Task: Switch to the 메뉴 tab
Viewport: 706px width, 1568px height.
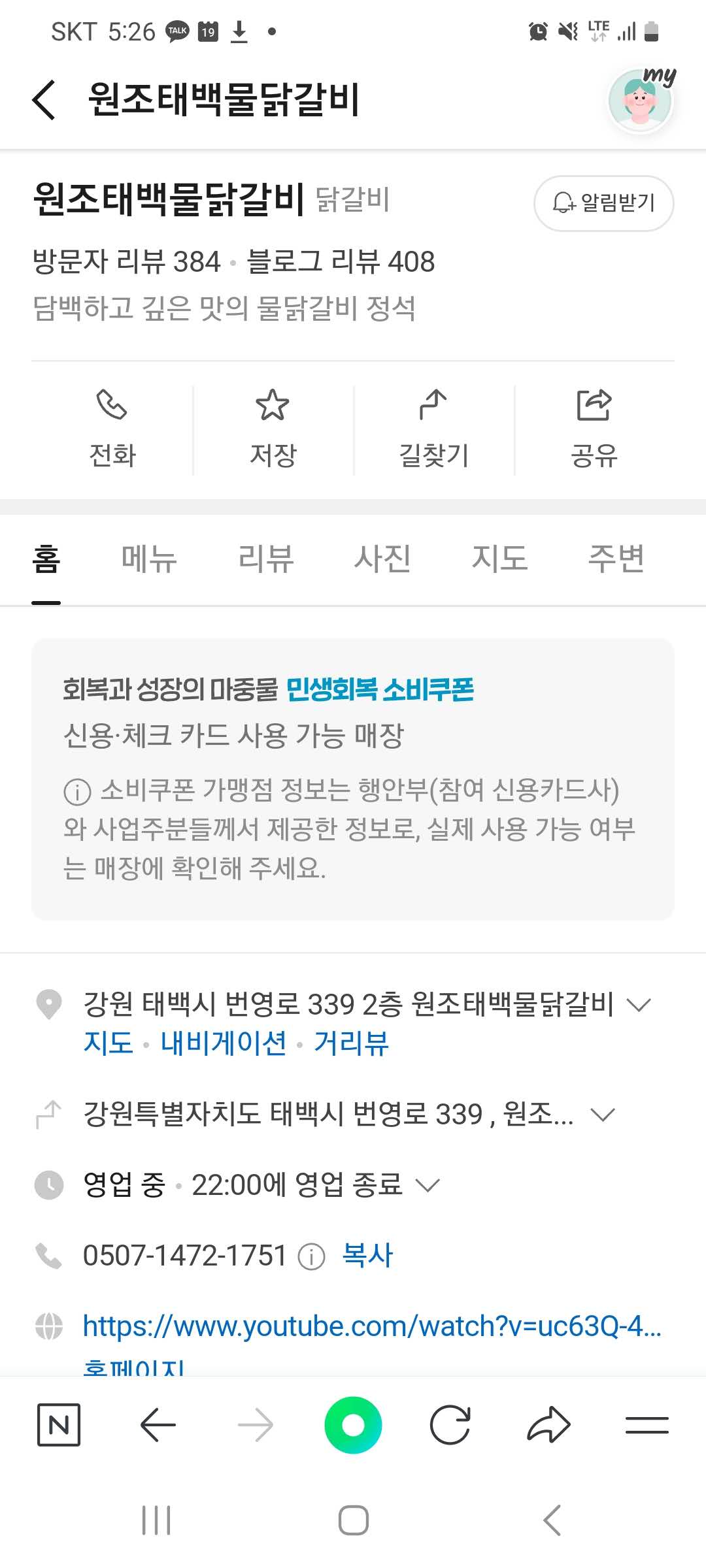Action: [x=149, y=559]
